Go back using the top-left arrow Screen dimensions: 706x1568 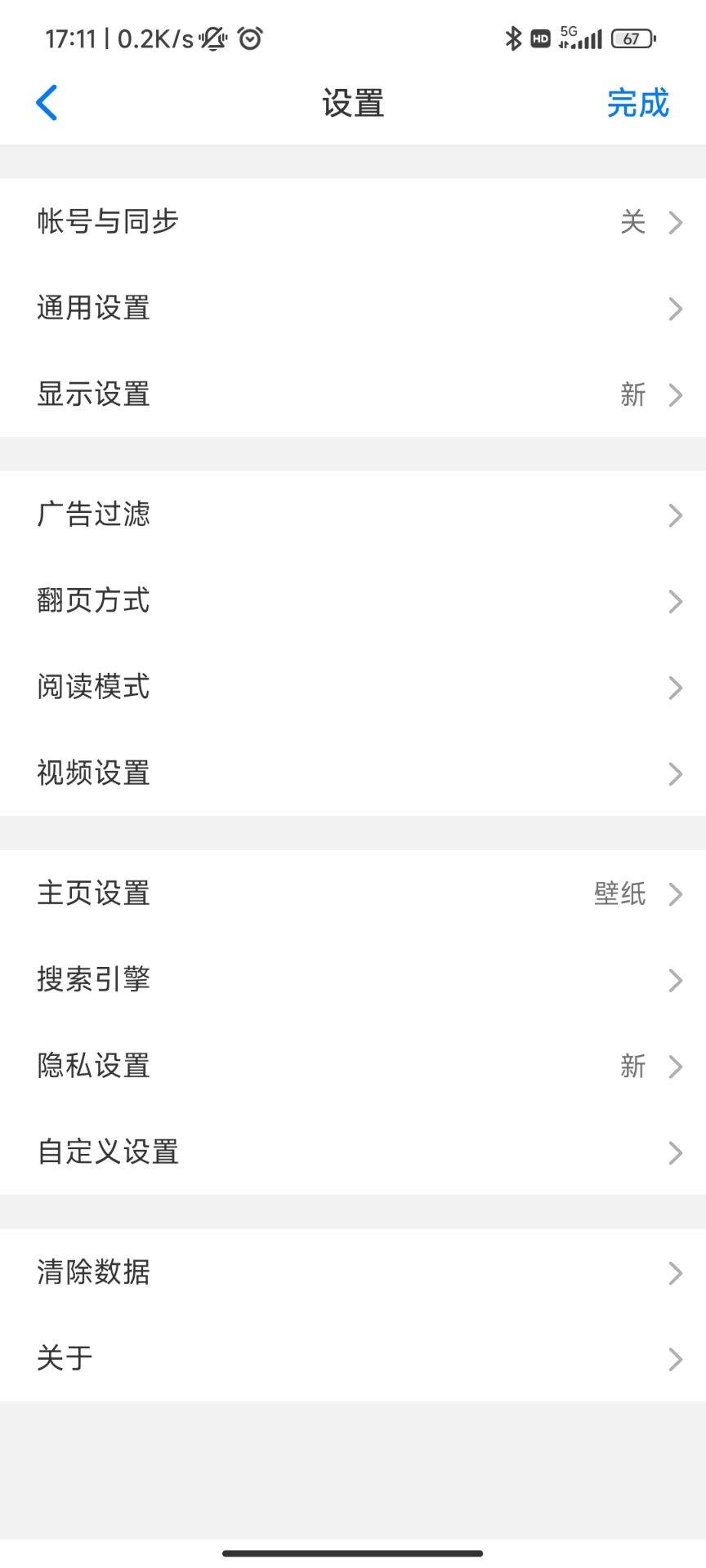[x=47, y=103]
